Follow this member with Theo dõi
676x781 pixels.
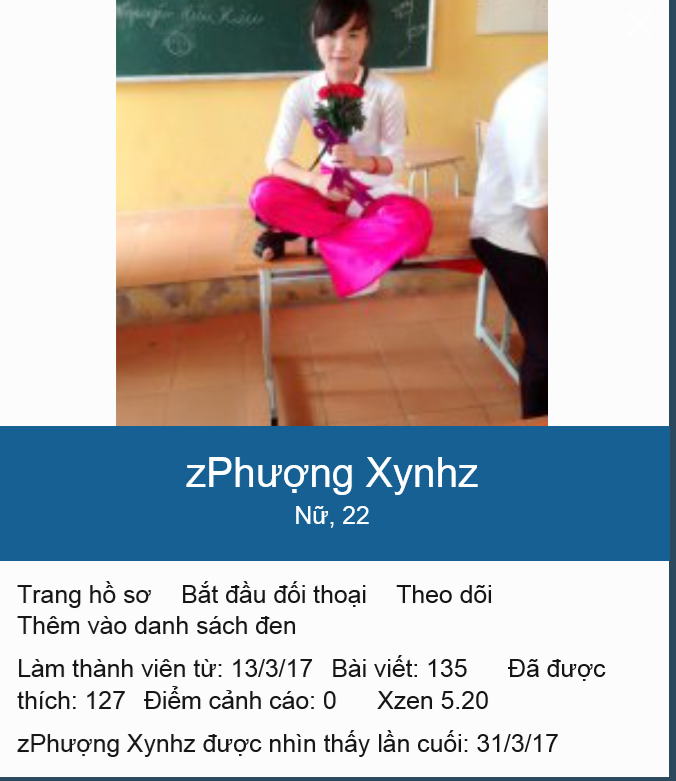(444, 595)
